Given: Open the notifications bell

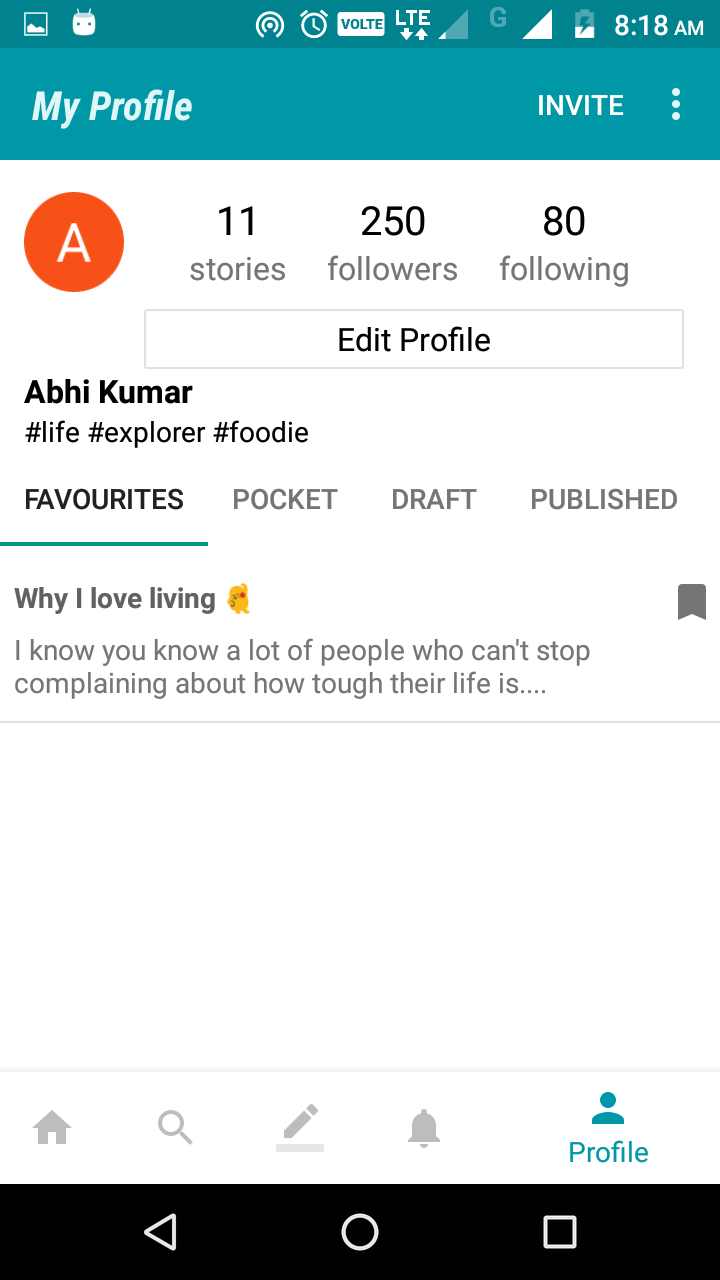Looking at the screenshot, I should tap(424, 1128).
